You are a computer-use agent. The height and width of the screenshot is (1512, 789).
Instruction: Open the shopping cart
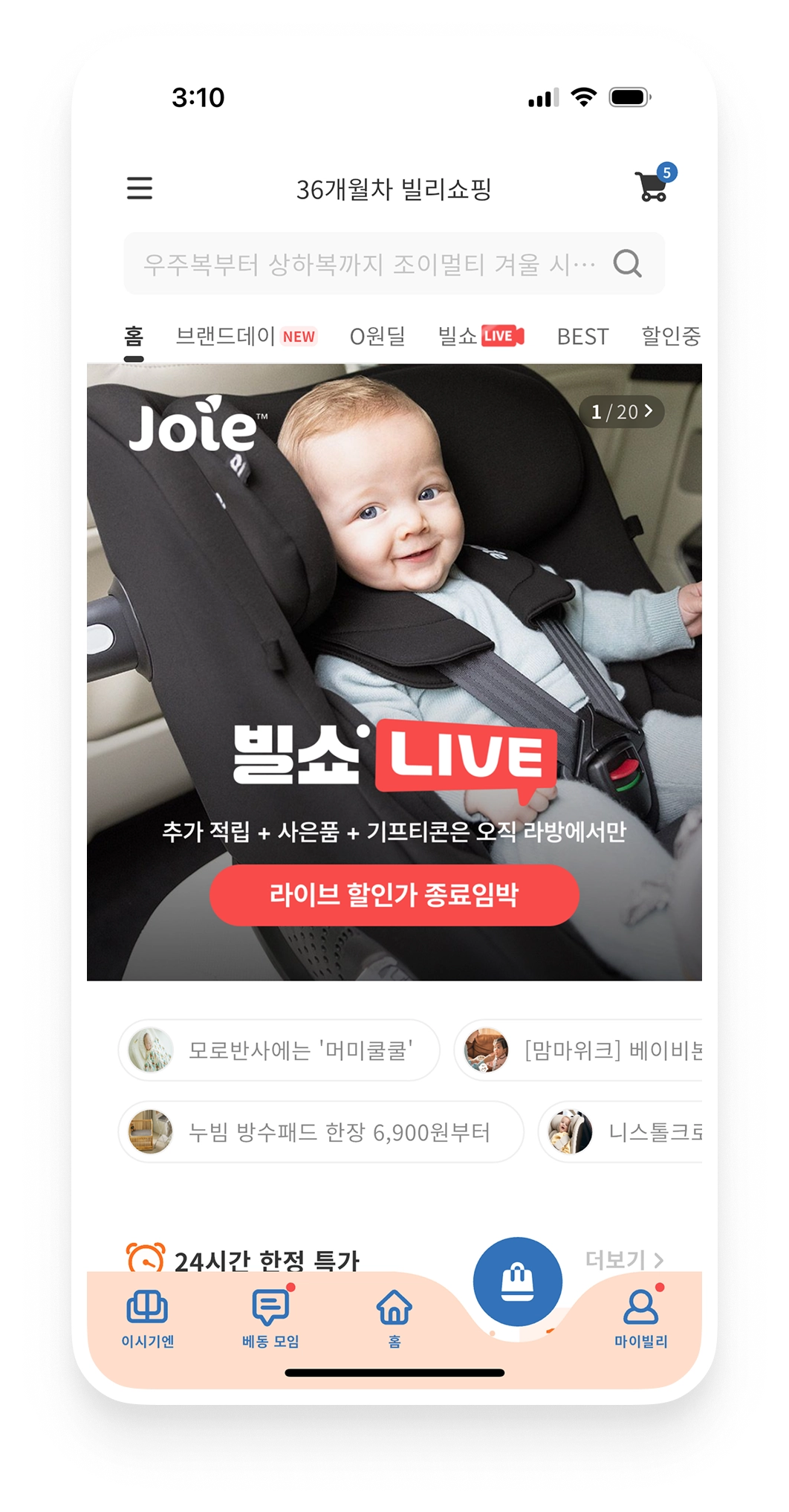[652, 186]
